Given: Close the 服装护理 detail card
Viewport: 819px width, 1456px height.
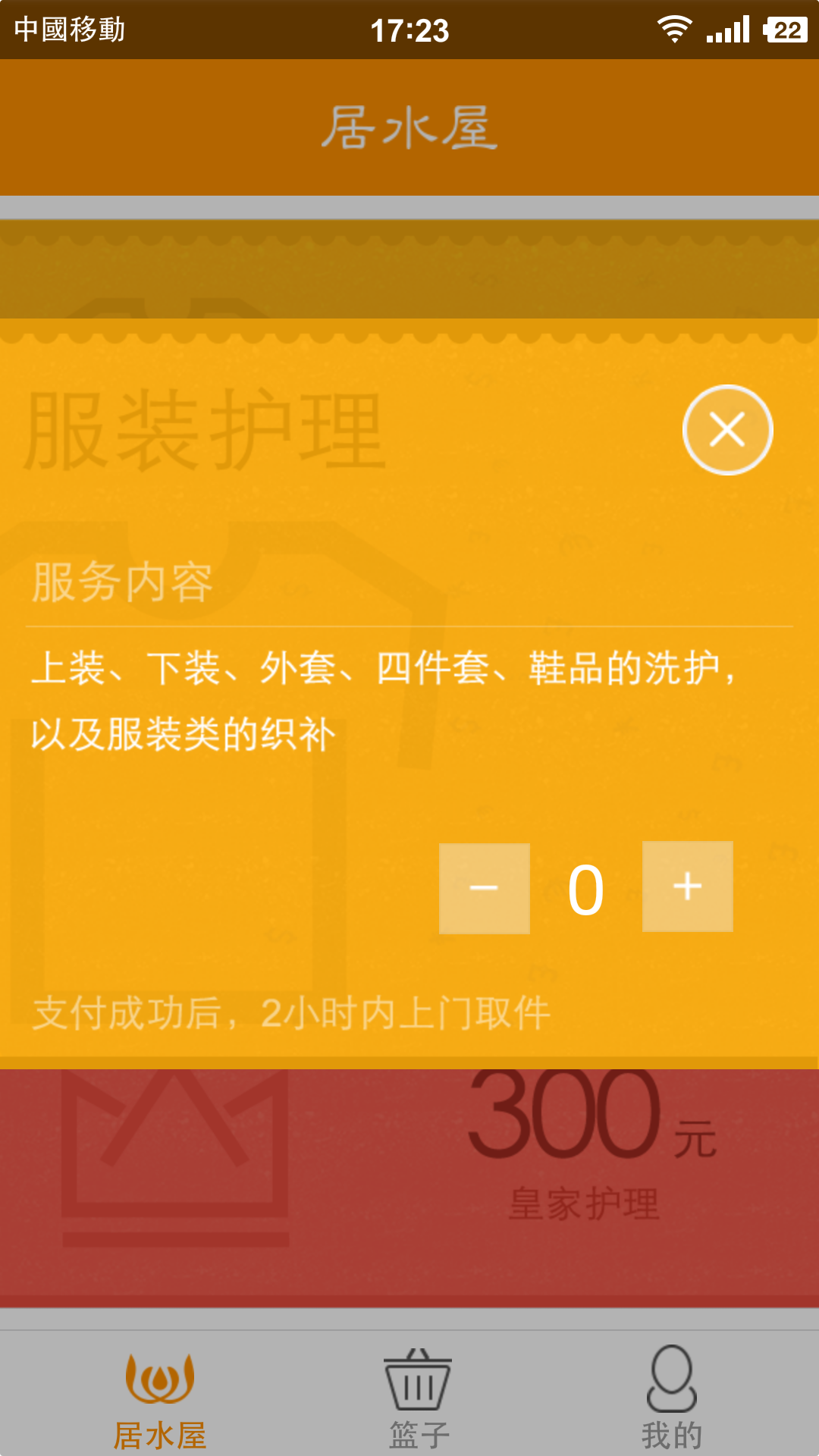Looking at the screenshot, I should (727, 430).
